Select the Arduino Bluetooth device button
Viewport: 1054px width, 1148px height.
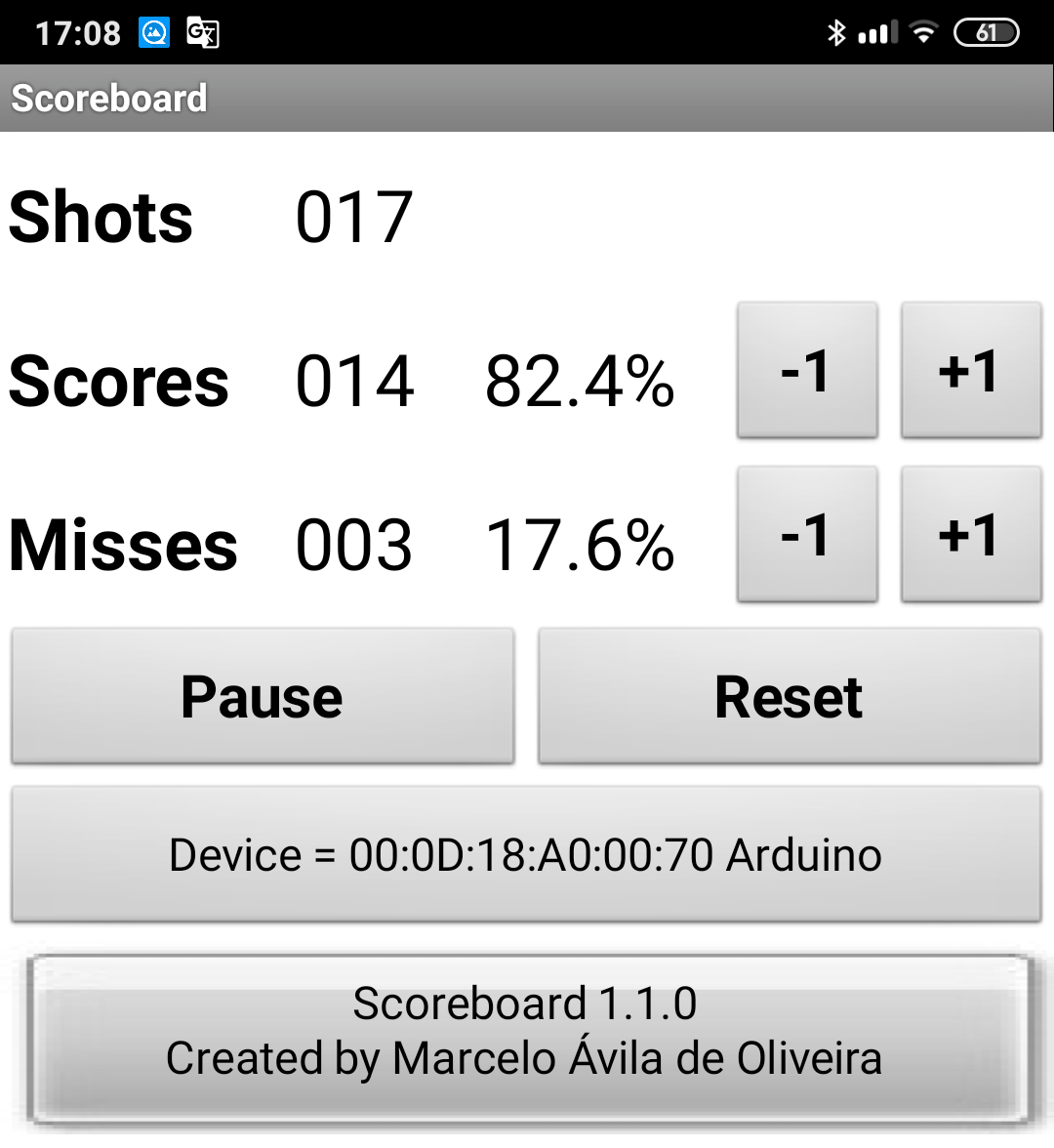(526, 854)
